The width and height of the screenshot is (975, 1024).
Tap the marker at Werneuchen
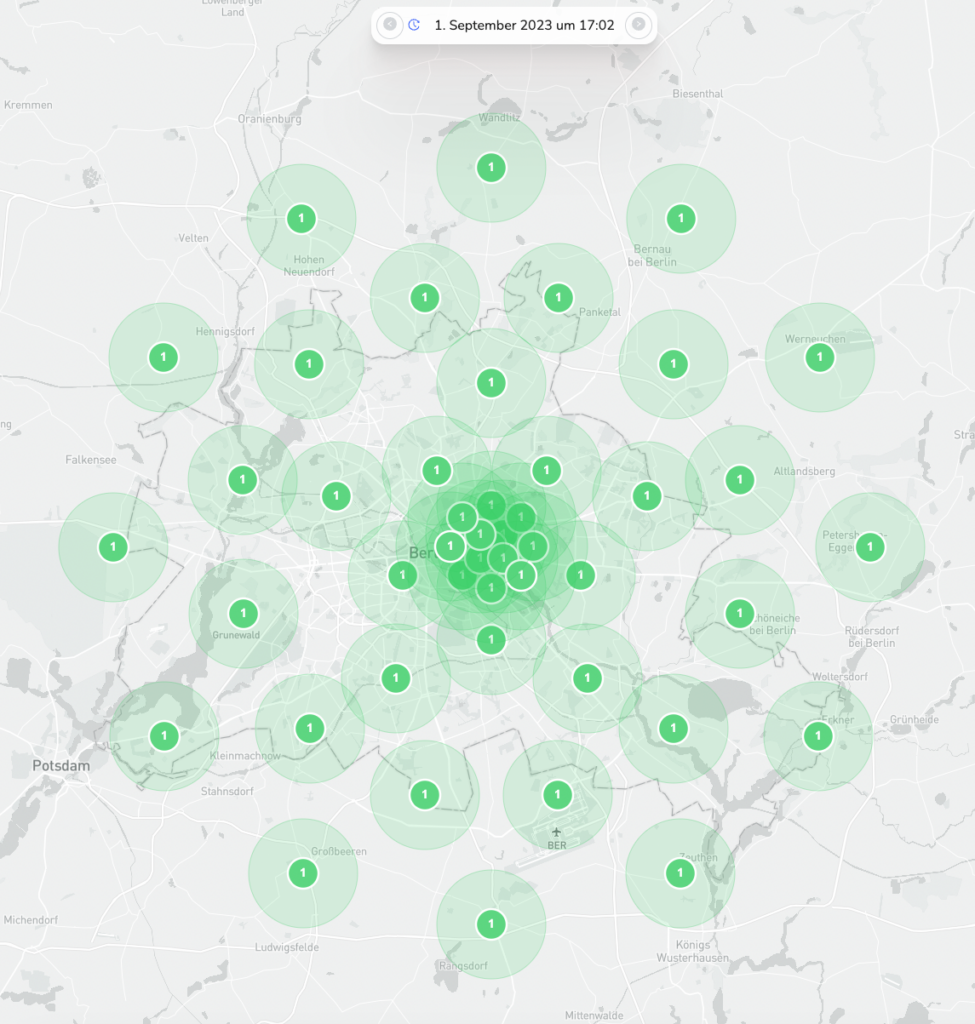coord(820,357)
